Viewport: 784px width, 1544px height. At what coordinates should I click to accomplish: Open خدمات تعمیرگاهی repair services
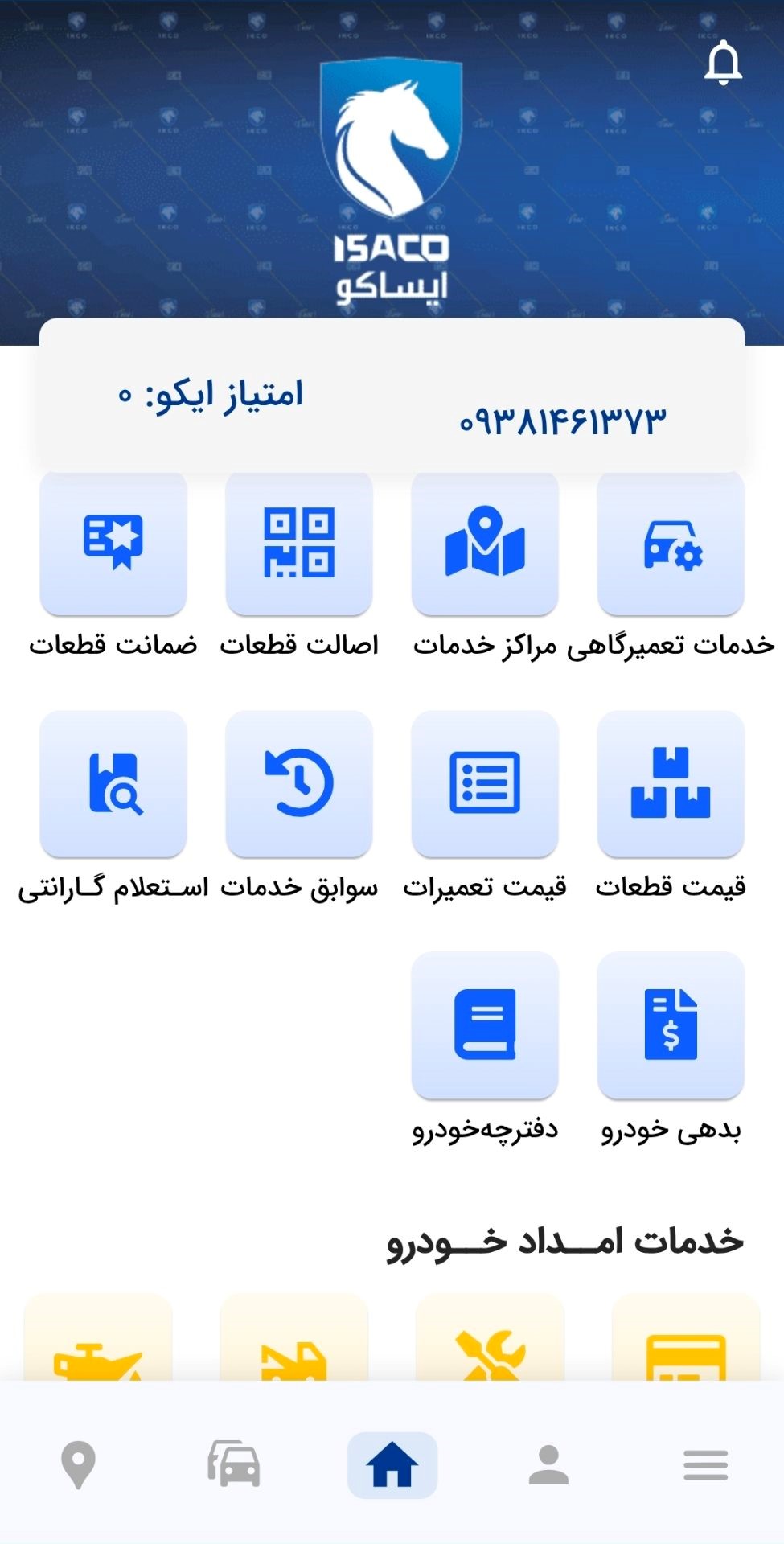coord(671,544)
